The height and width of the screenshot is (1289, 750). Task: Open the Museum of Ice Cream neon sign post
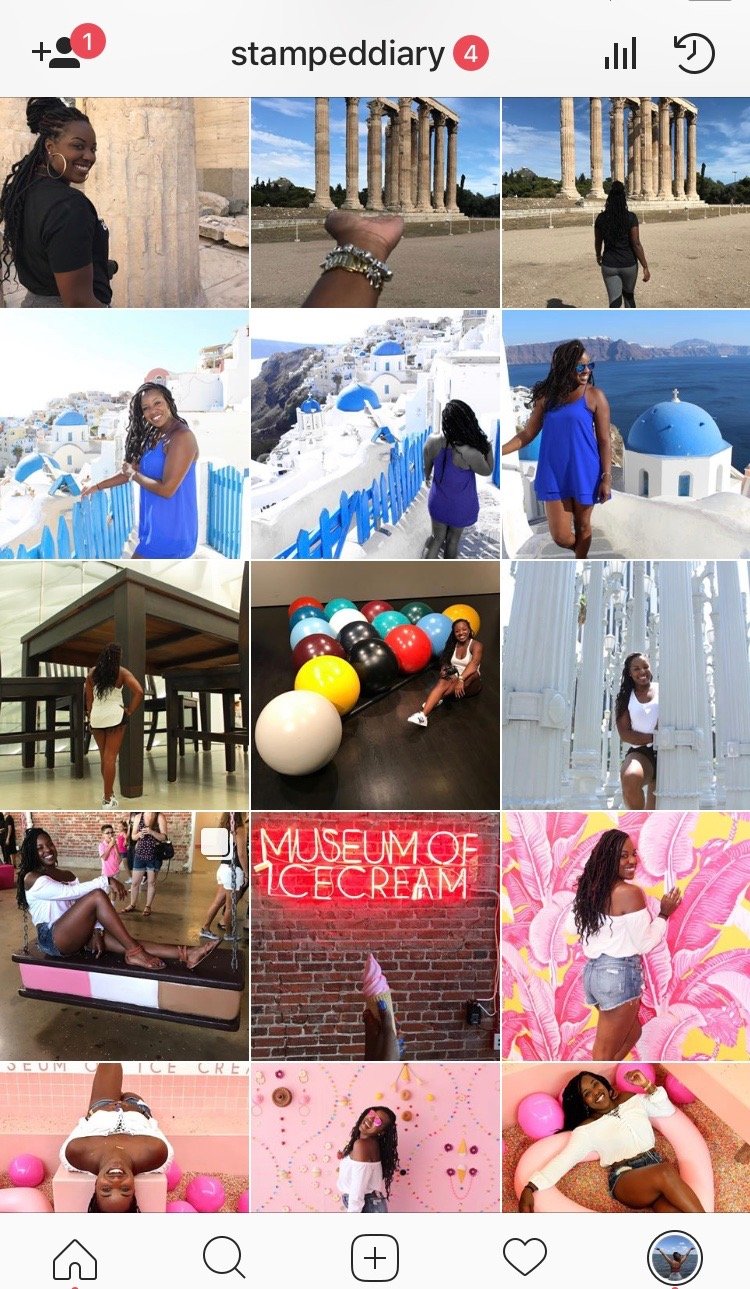(x=375, y=936)
